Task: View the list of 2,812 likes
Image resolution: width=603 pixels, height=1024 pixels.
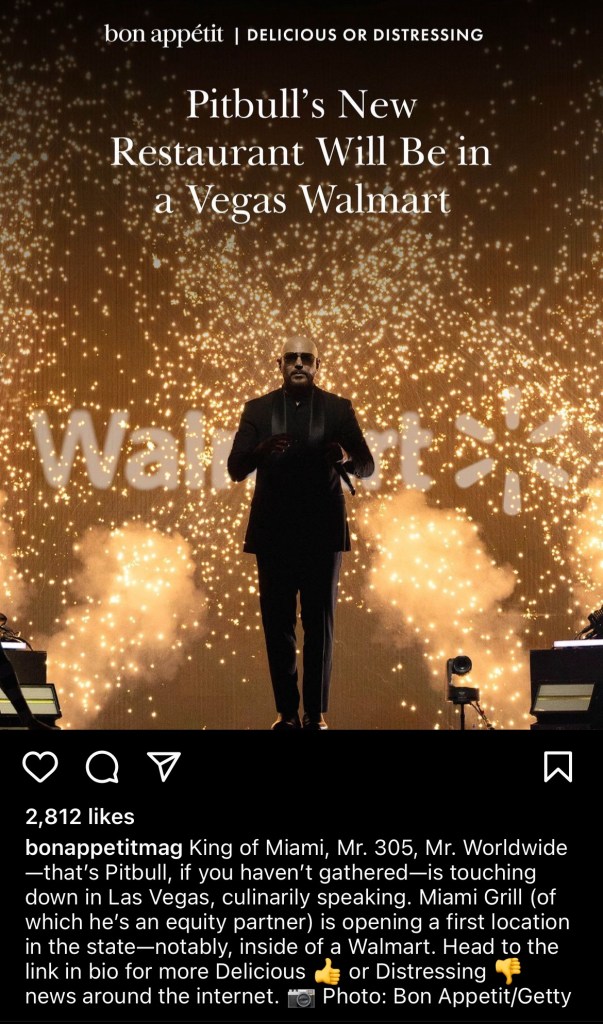Action: click(x=80, y=817)
